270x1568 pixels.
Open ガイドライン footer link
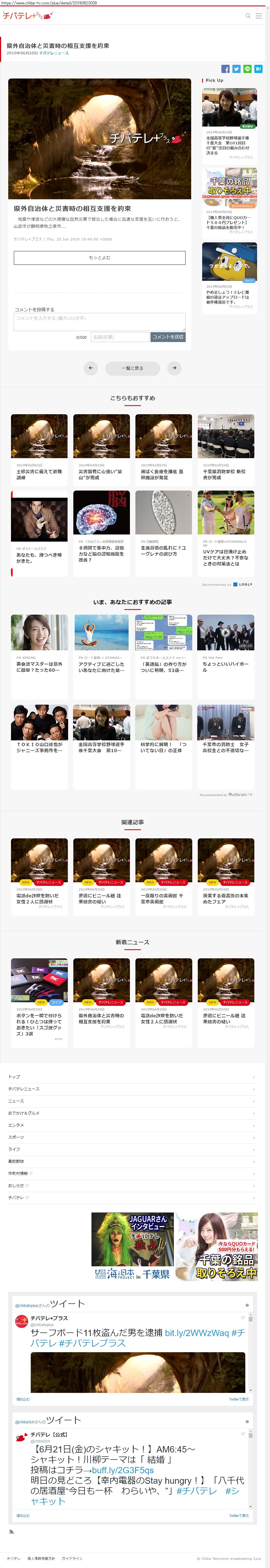pos(72,1558)
